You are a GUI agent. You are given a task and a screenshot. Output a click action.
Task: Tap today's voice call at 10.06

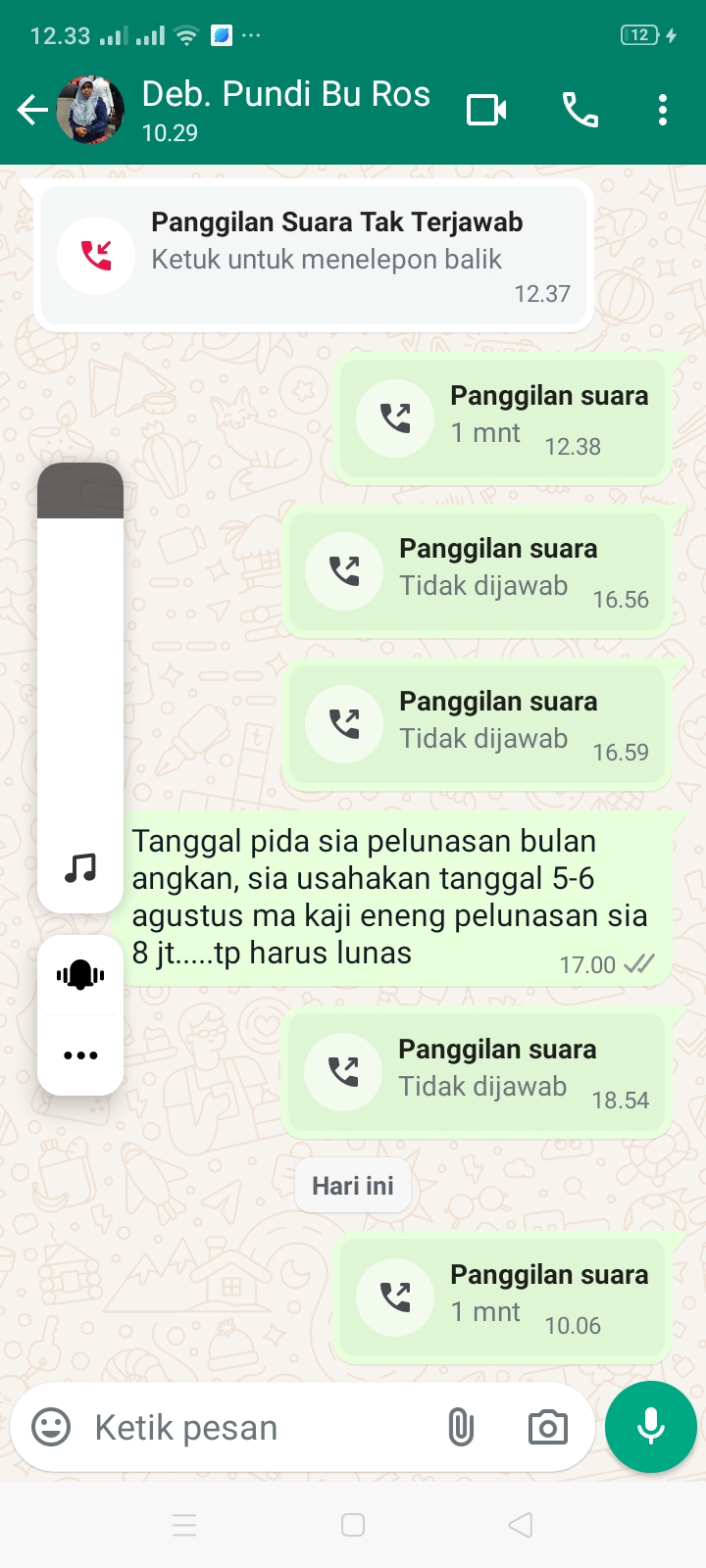pos(502,1298)
